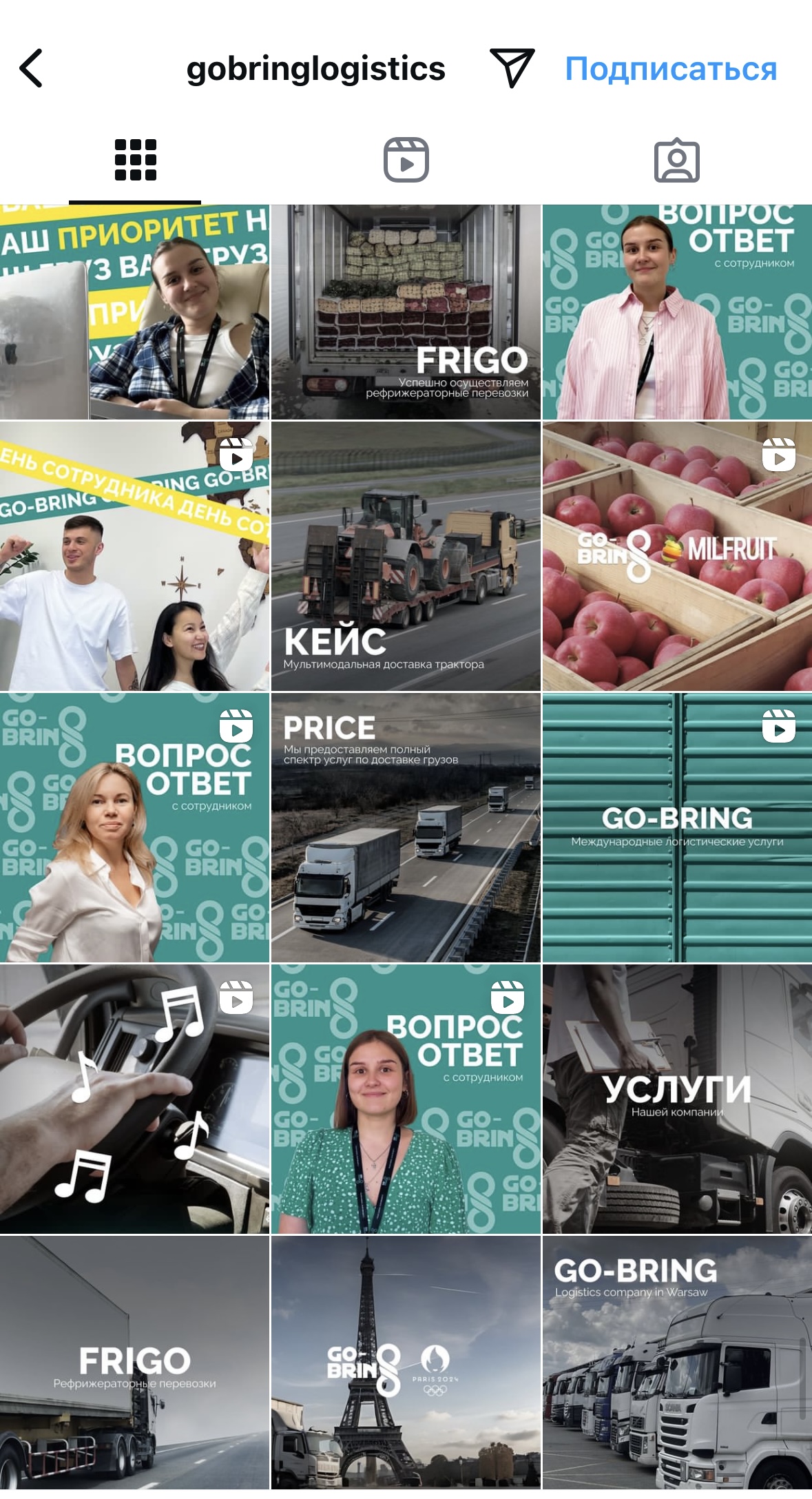Screen dimensions: 812x1499
Task: Play the GO-BRING Международные логистические услуги reel
Action: (677, 827)
